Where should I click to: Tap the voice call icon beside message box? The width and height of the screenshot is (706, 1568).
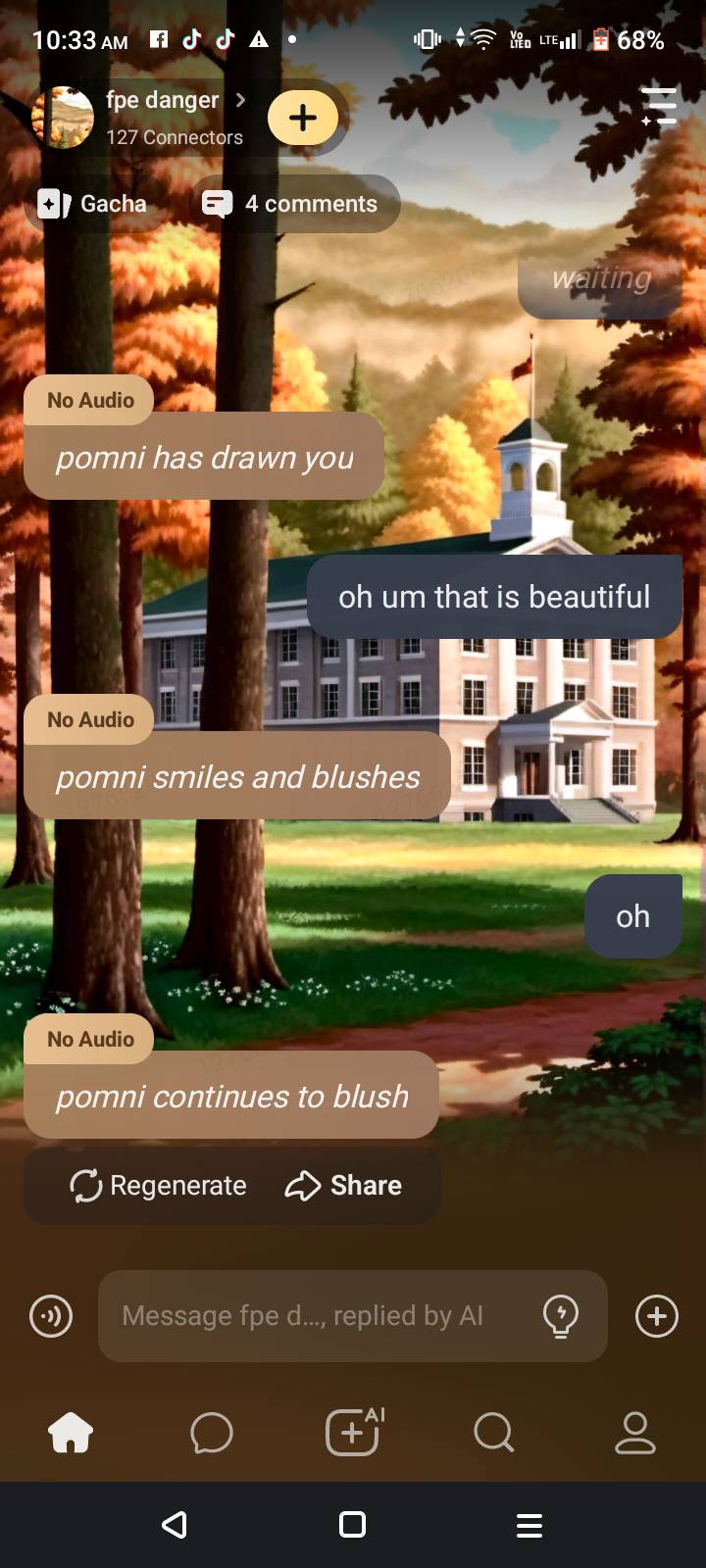coord(51,1316)
